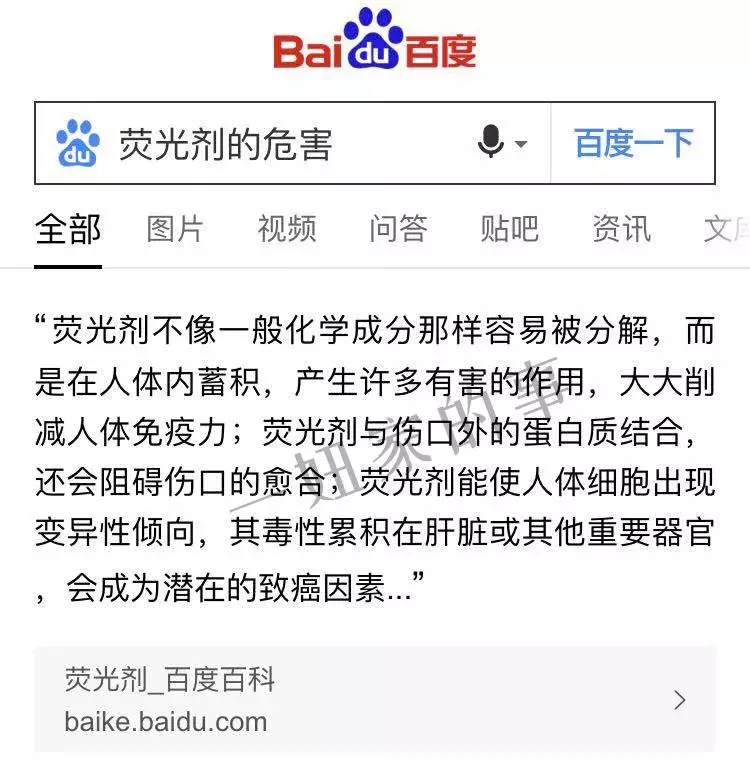Select the 问答 tab
The image size is (750, 762).
coord(404,230)
